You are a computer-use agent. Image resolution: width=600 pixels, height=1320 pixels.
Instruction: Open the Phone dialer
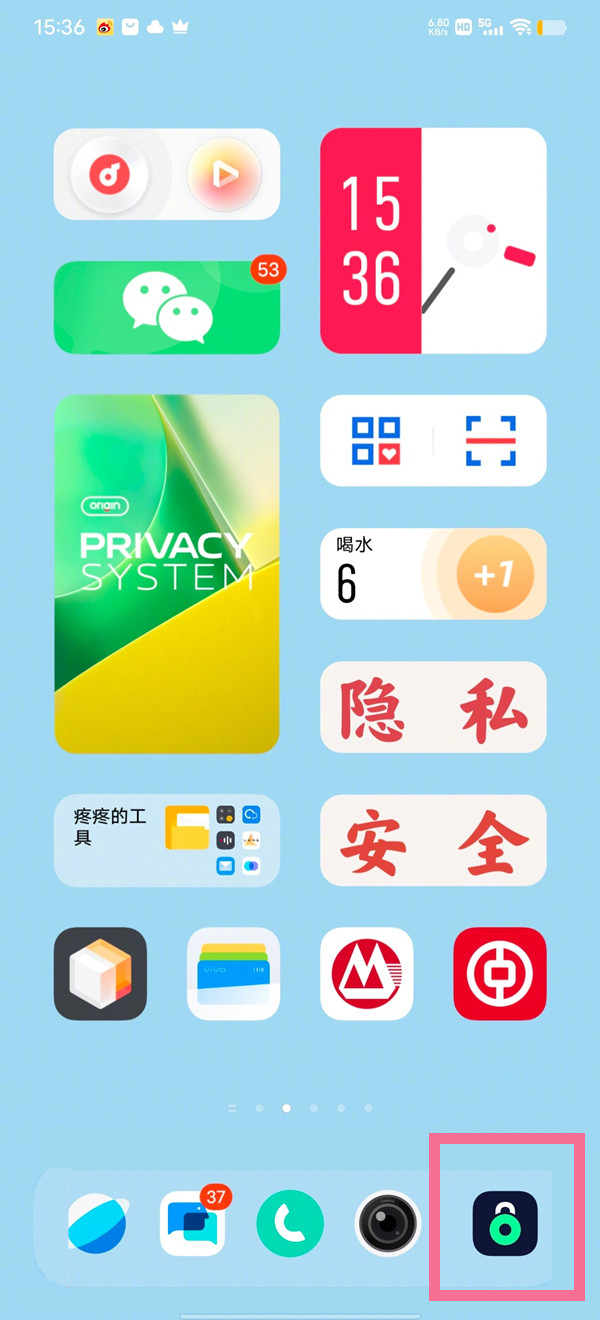290,1224
